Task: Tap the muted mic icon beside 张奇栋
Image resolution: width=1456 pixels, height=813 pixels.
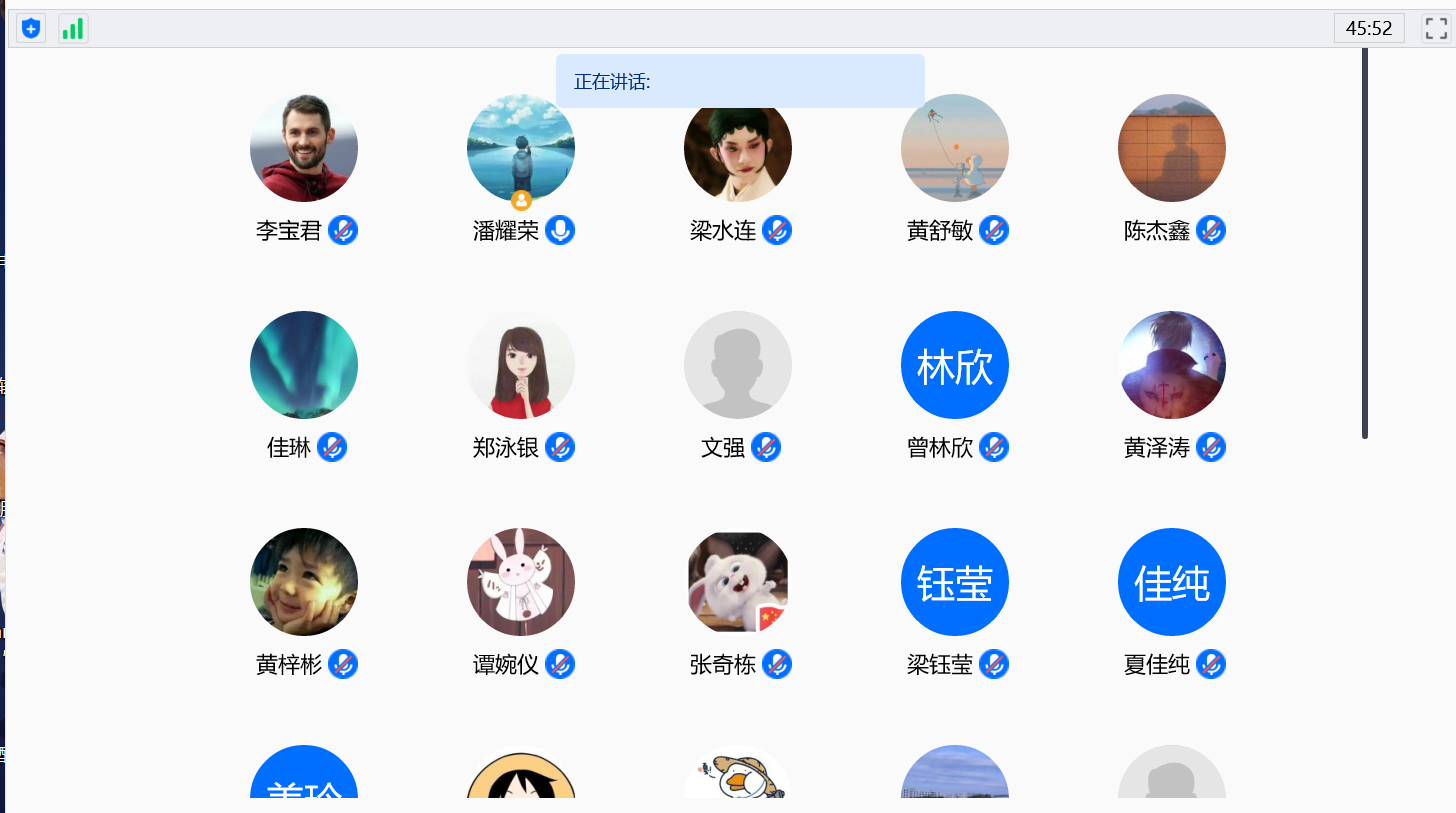Action: [x=777, y=664]
